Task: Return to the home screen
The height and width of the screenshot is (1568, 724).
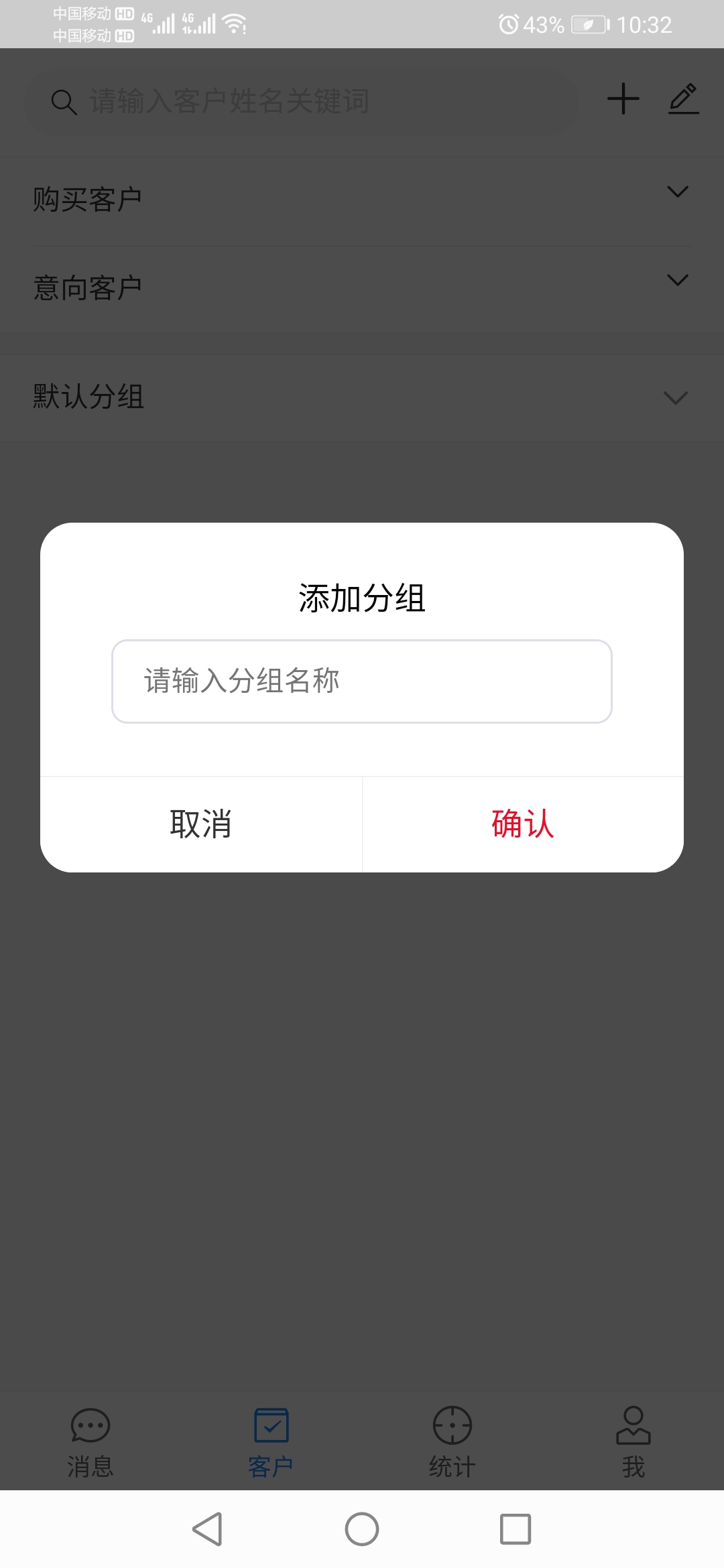Action: (x=362, y=1529)
